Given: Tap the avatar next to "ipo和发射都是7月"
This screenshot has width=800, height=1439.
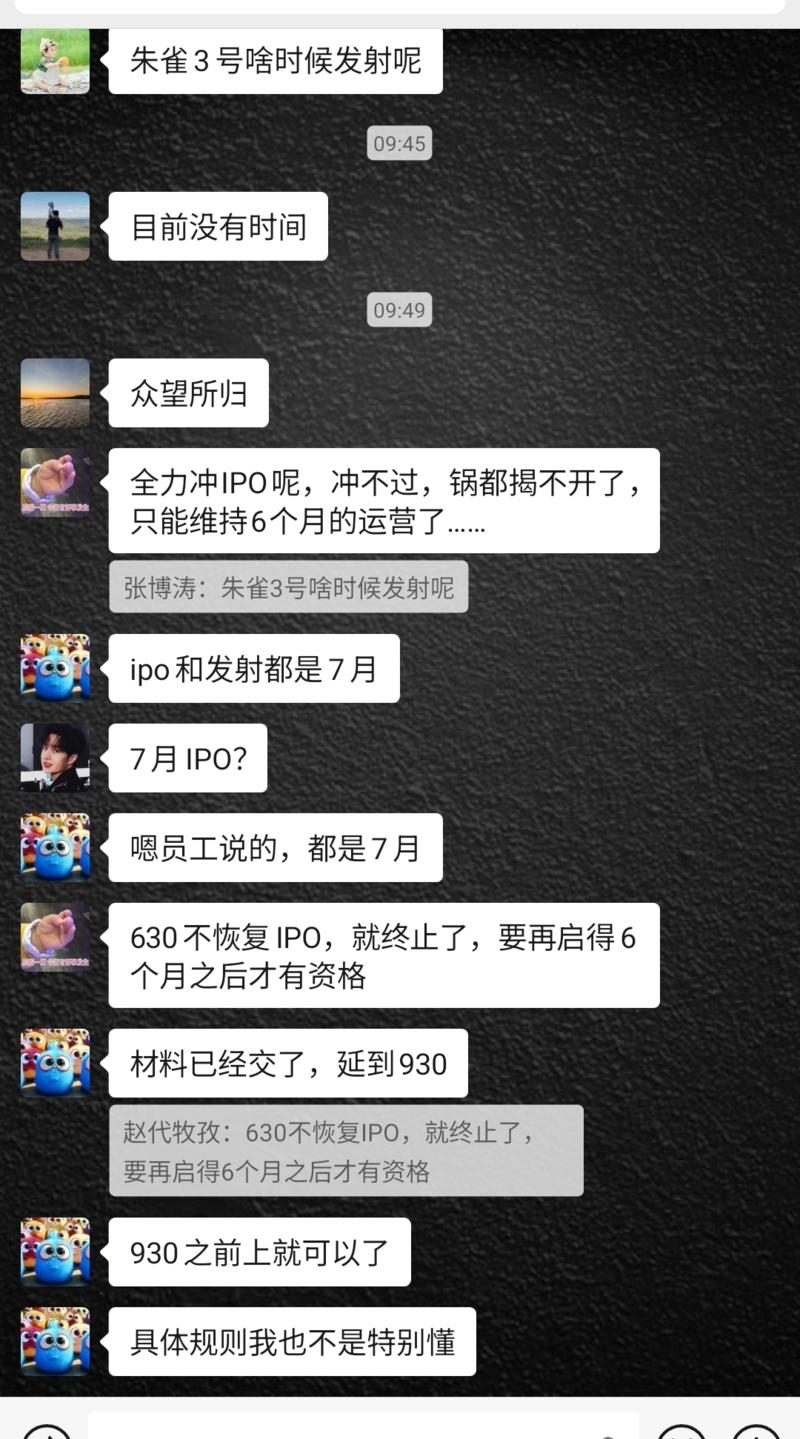Looking at the screenshot, I should (x=55, y=668).
